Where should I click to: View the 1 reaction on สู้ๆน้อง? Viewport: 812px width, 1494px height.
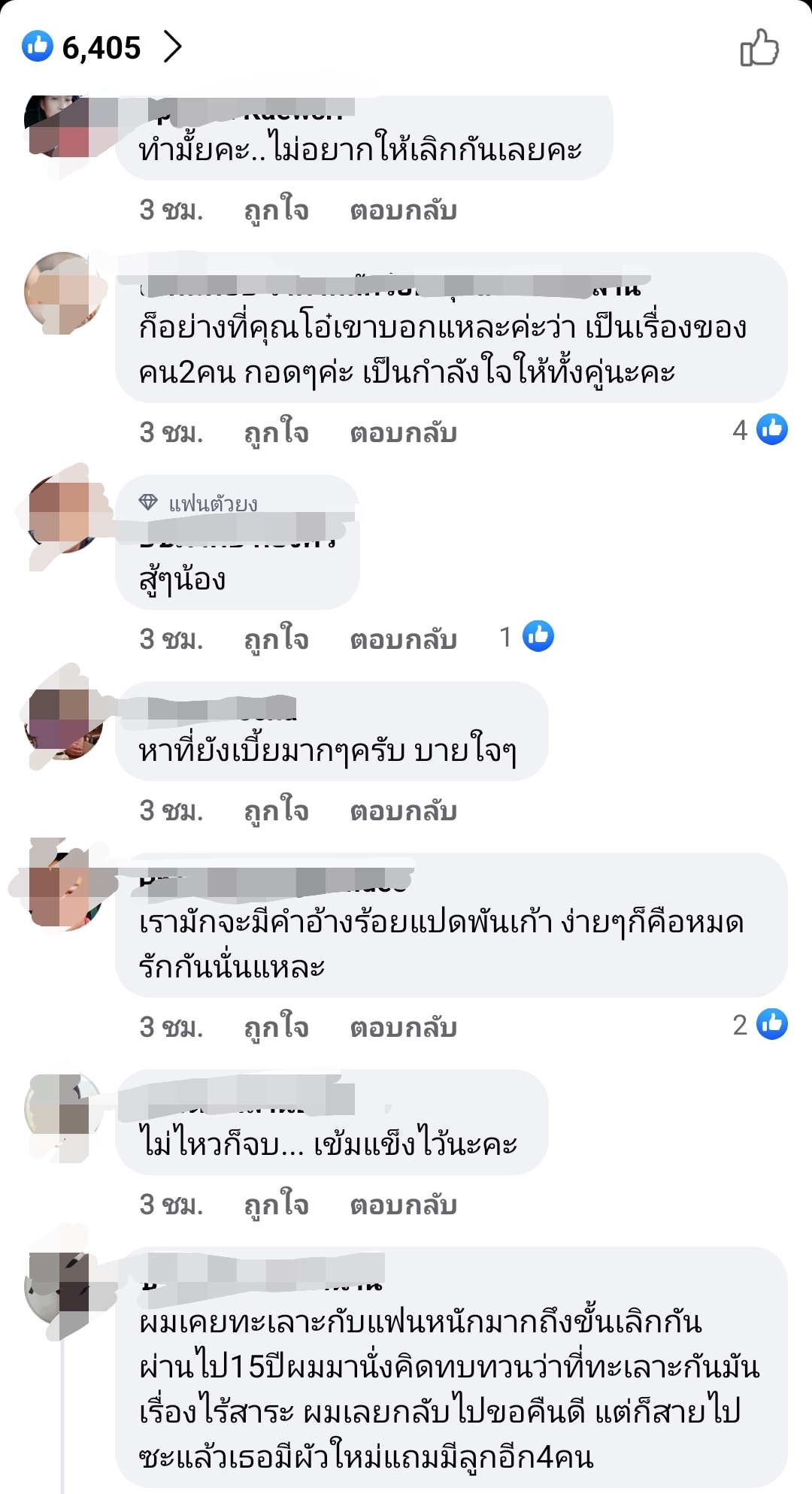(527, 637)
